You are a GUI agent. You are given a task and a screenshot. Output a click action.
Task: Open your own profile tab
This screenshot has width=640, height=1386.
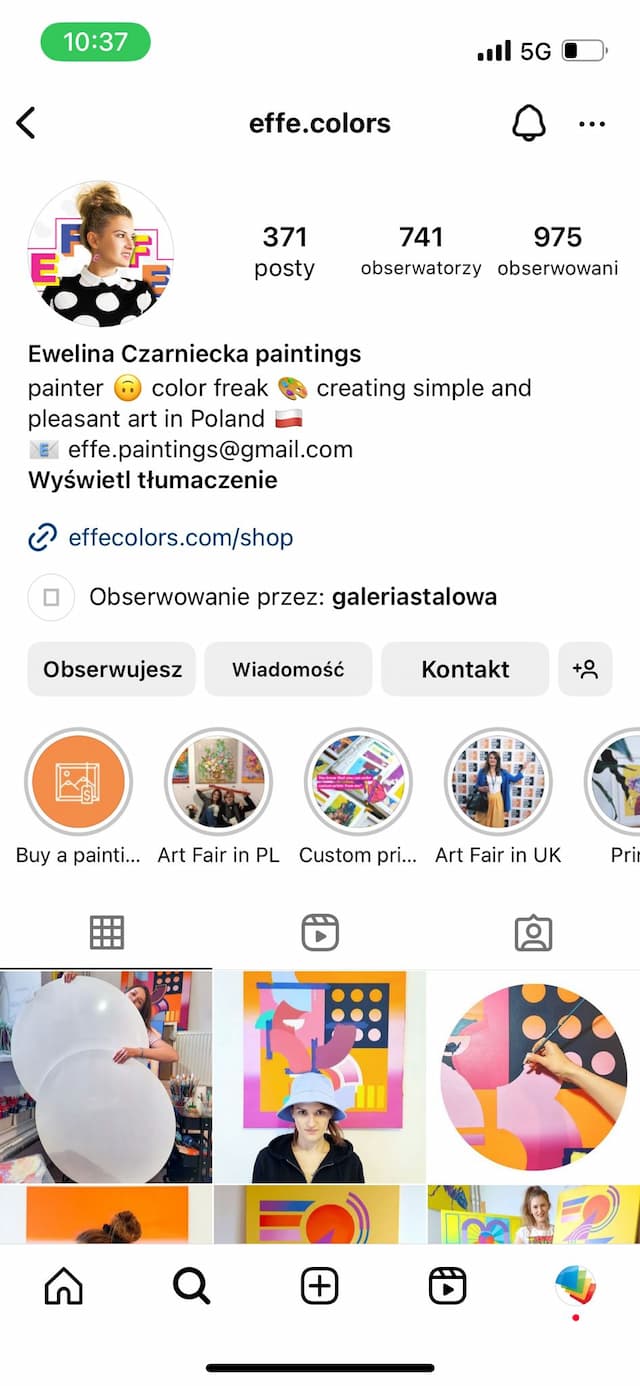pyautogui.click(x=575, y=1287)
